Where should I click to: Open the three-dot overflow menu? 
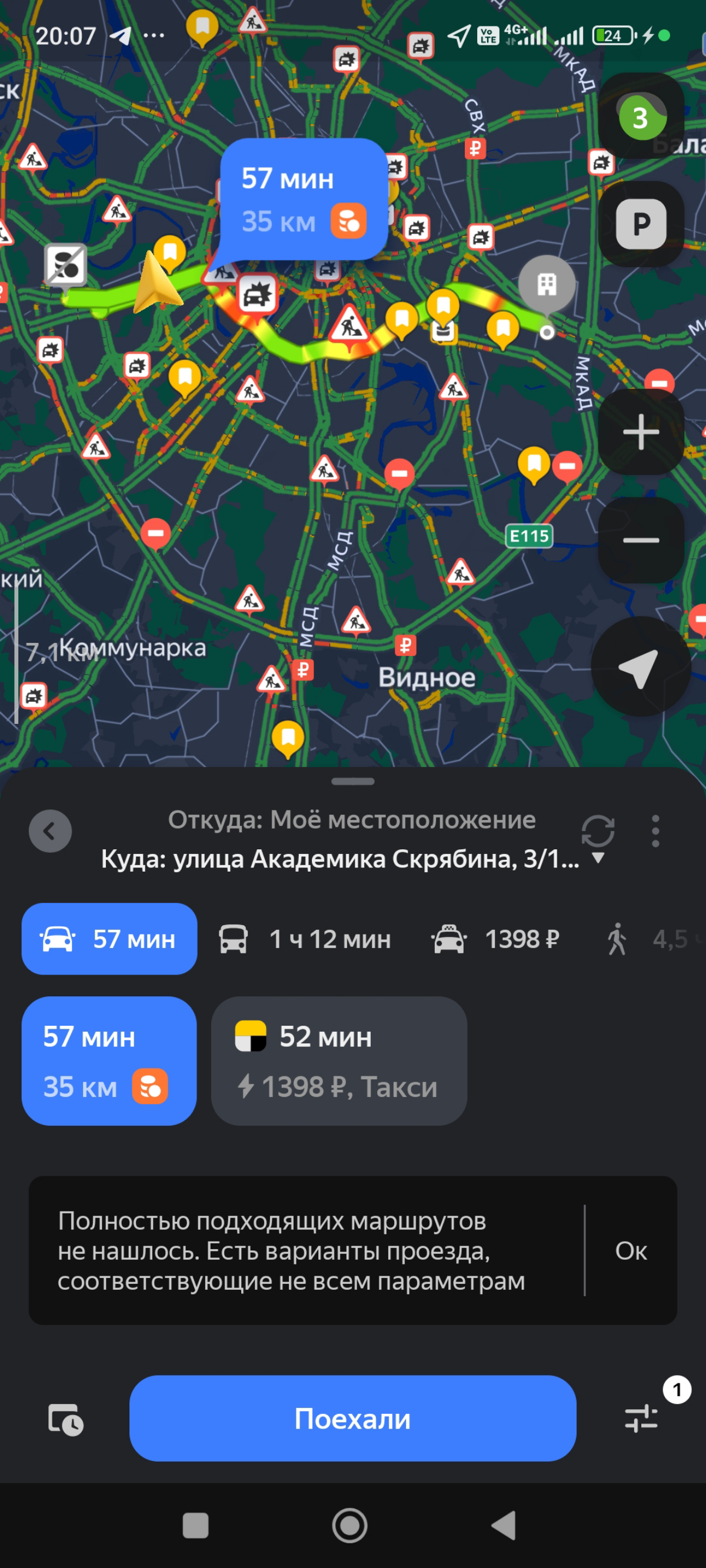click(657, 832)
